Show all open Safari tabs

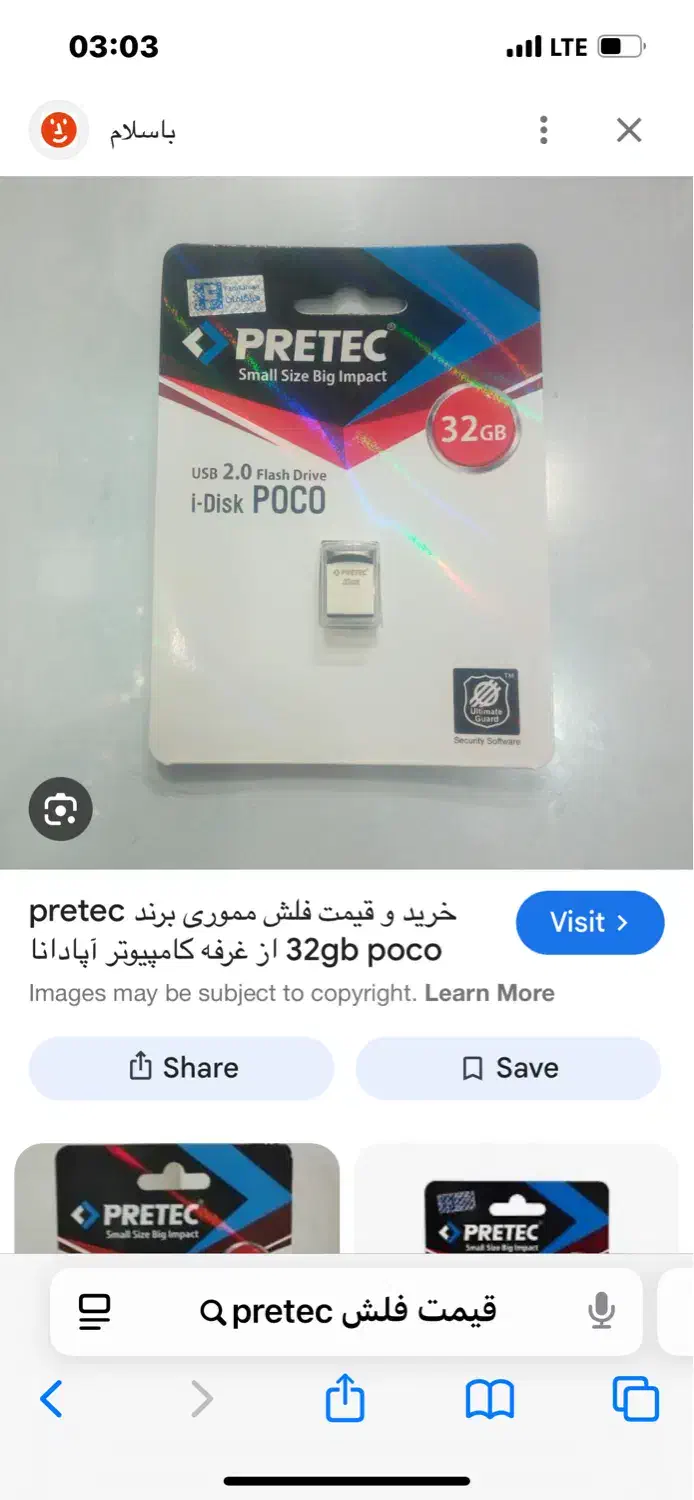(635, 1399)
